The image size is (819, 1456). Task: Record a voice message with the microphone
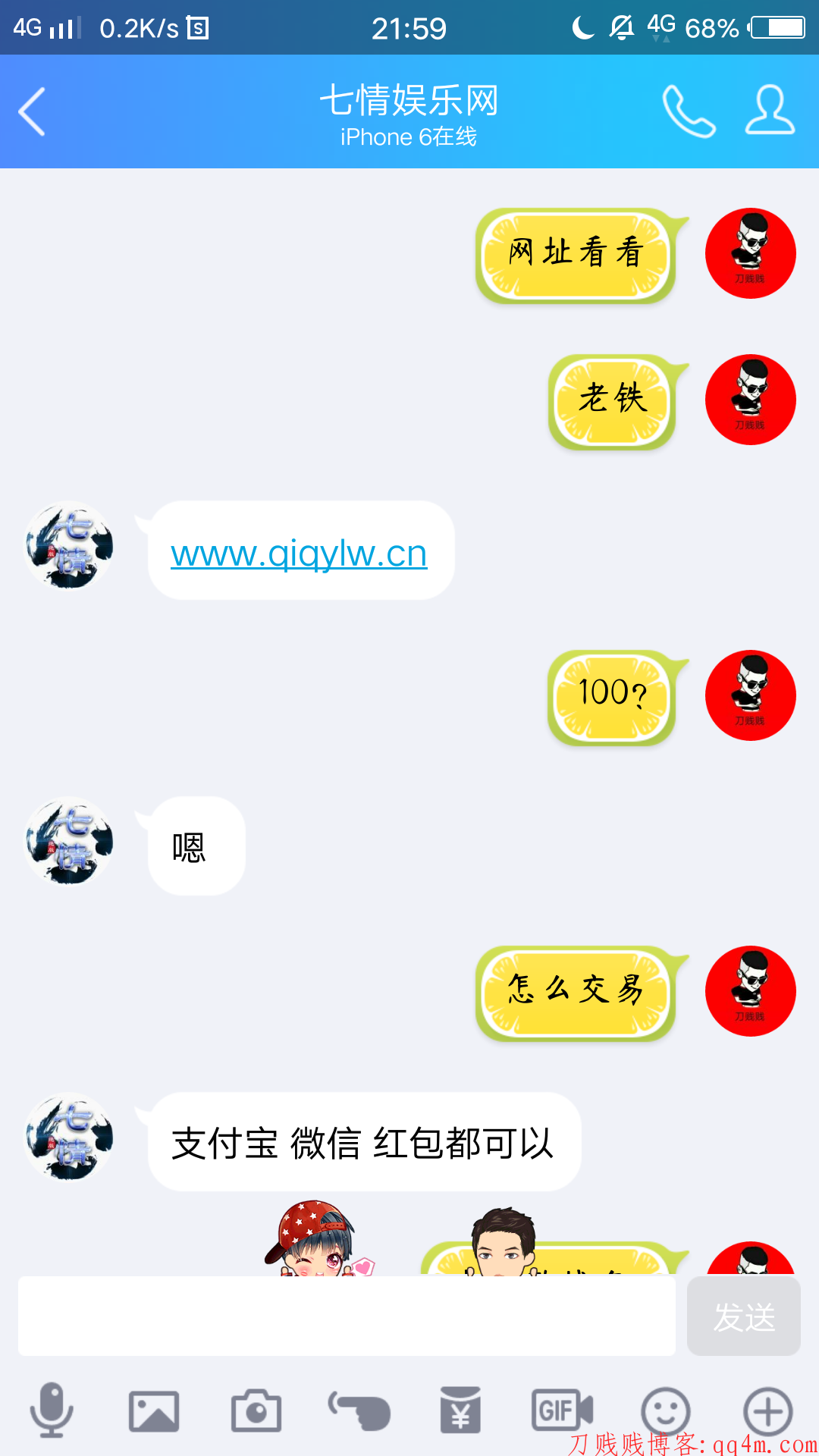52,1410
